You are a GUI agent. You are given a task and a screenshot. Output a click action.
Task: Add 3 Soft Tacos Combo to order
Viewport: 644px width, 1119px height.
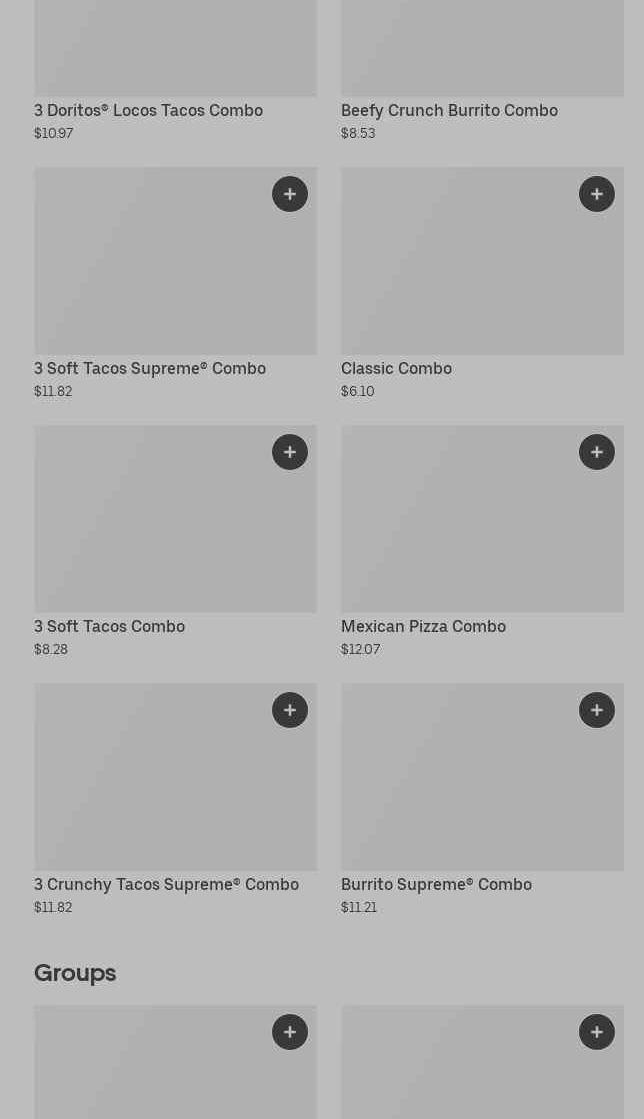tap(290, 452)
